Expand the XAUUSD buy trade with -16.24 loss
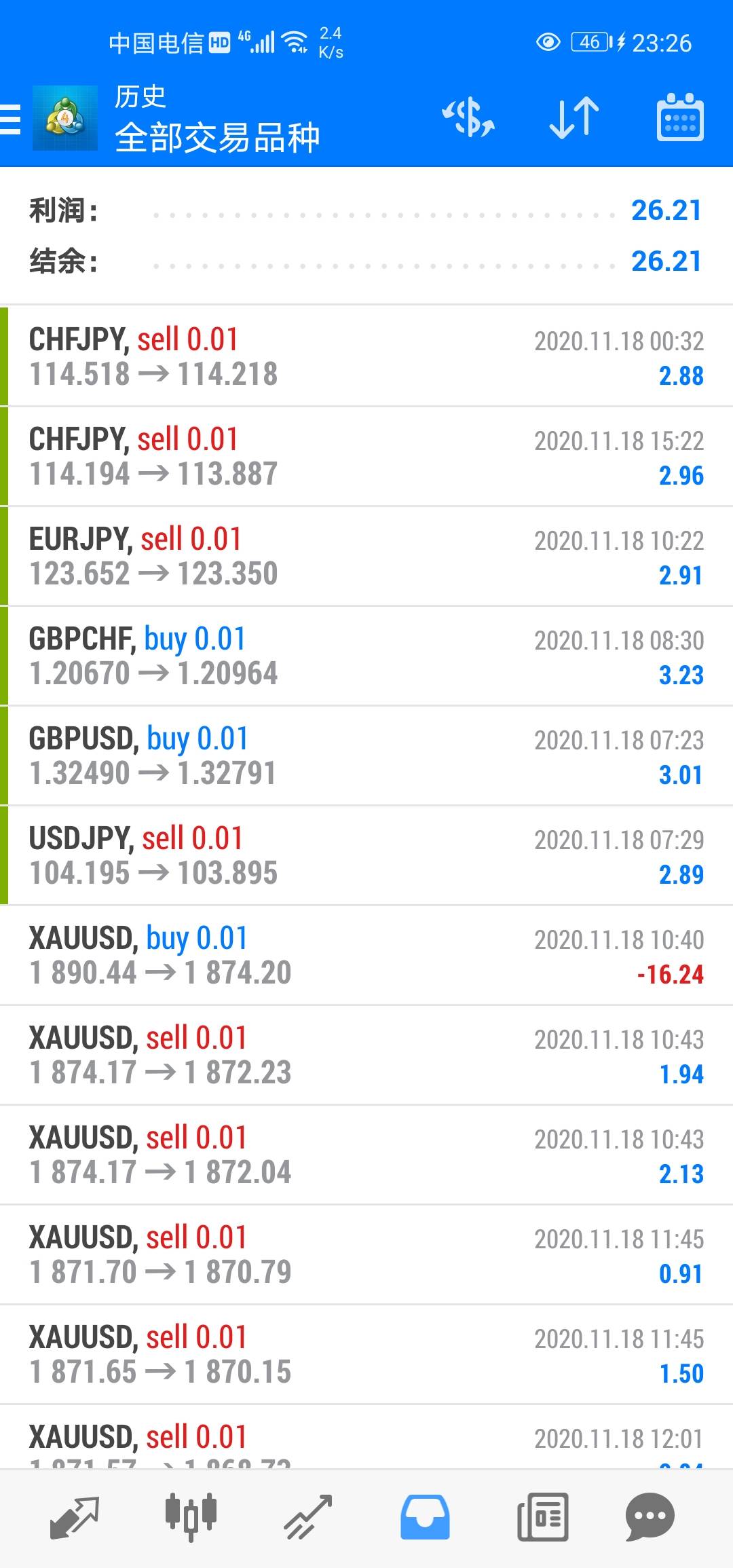This screenshot has height=1568, width=733. pyautogui.click(x=366, y=955)
